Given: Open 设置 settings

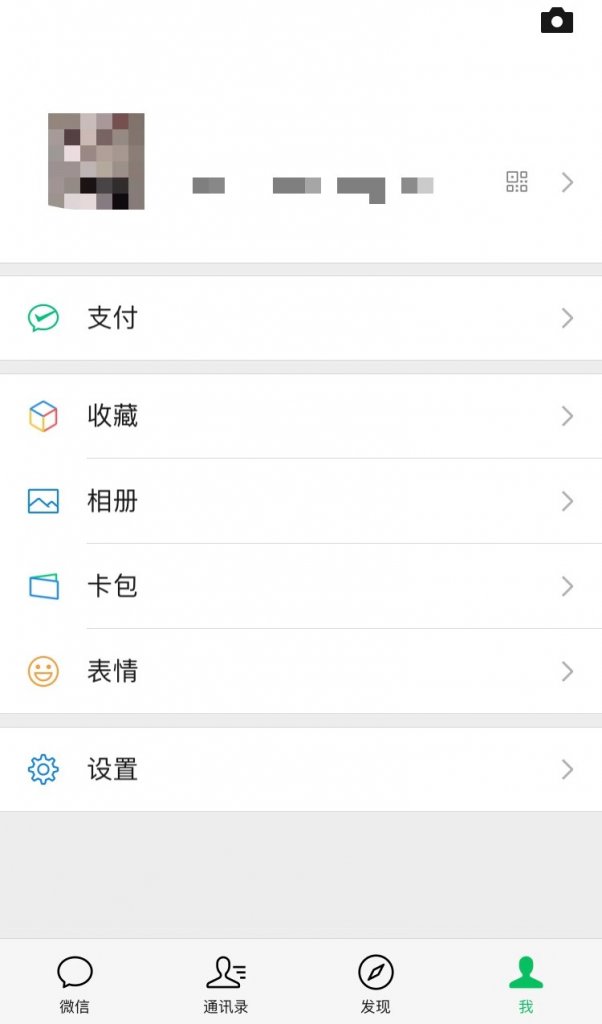Looking at the screenshot, I should point(300,769).
